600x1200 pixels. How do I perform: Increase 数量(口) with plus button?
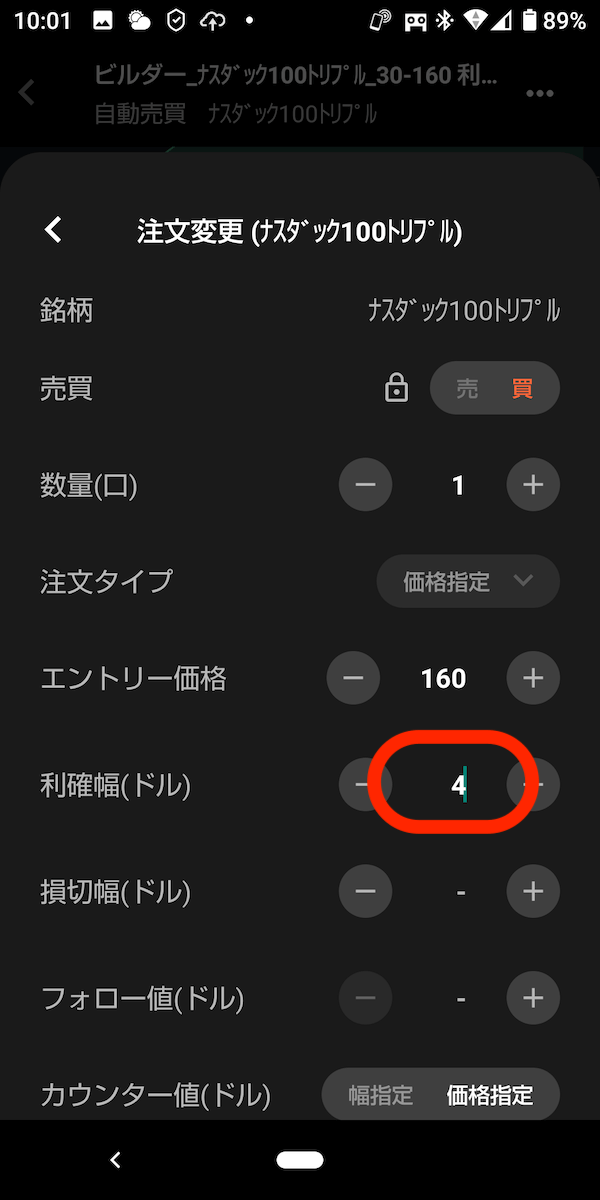pyautogui.click(x=533, y=485)
